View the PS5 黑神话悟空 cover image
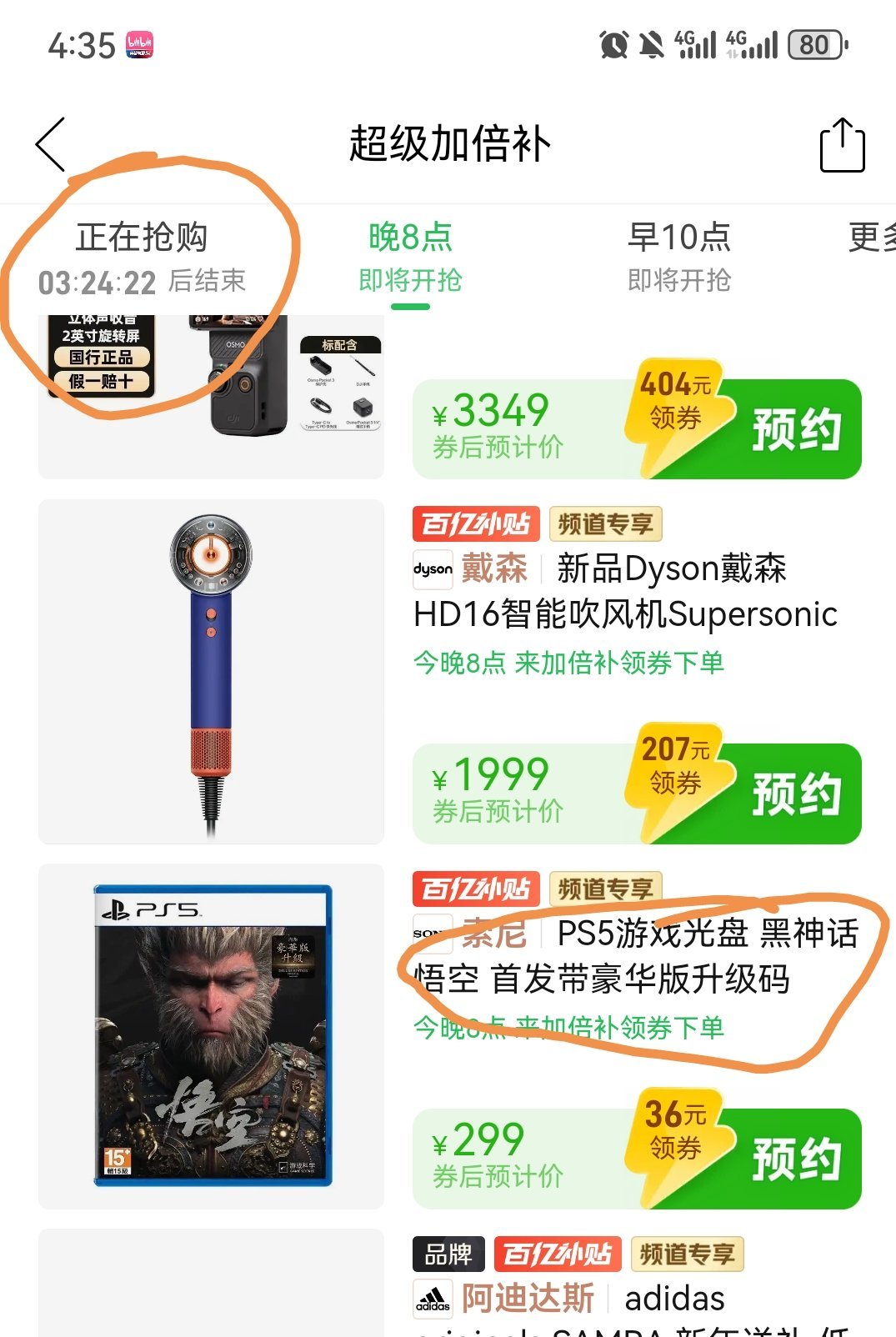Image resolution: width=896 pixels, height=1337 pixels. point(211,1036)
